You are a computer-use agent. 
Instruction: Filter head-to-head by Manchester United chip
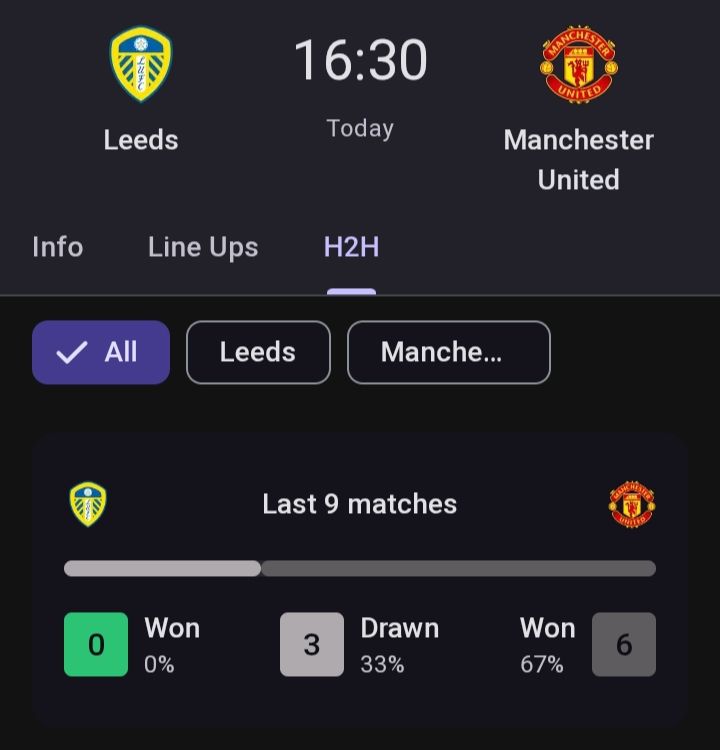[448, 352]
